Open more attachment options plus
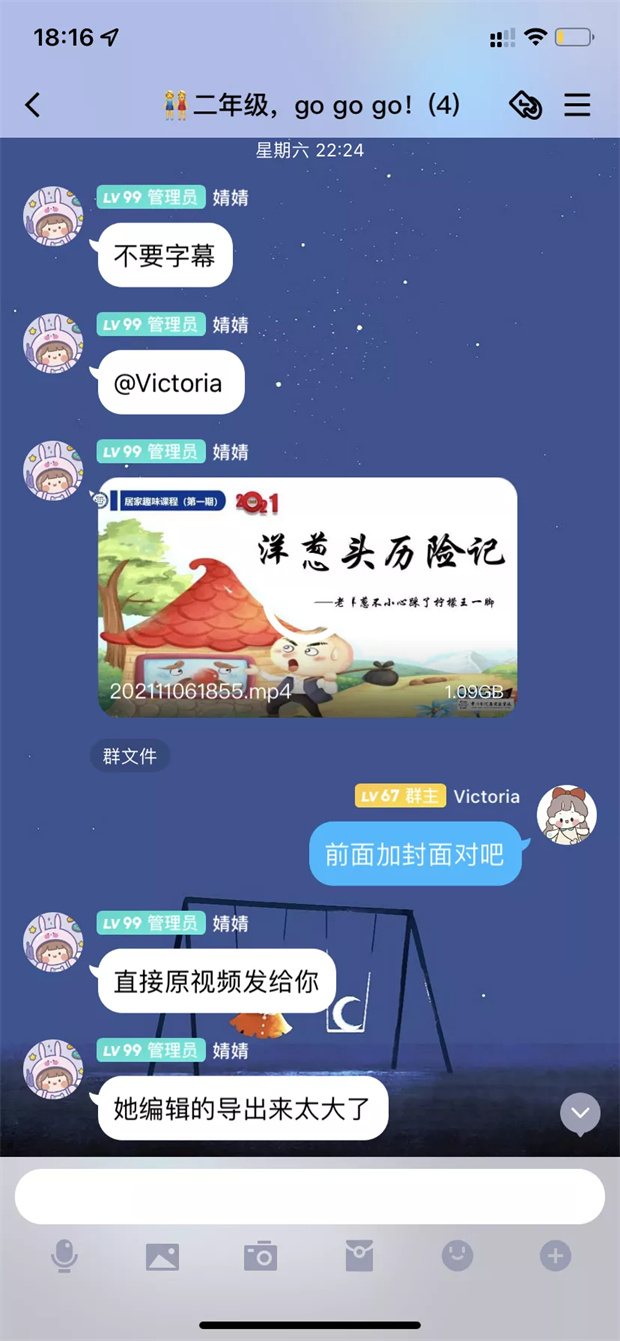 pyautogui.click(x=555, y=1256)
